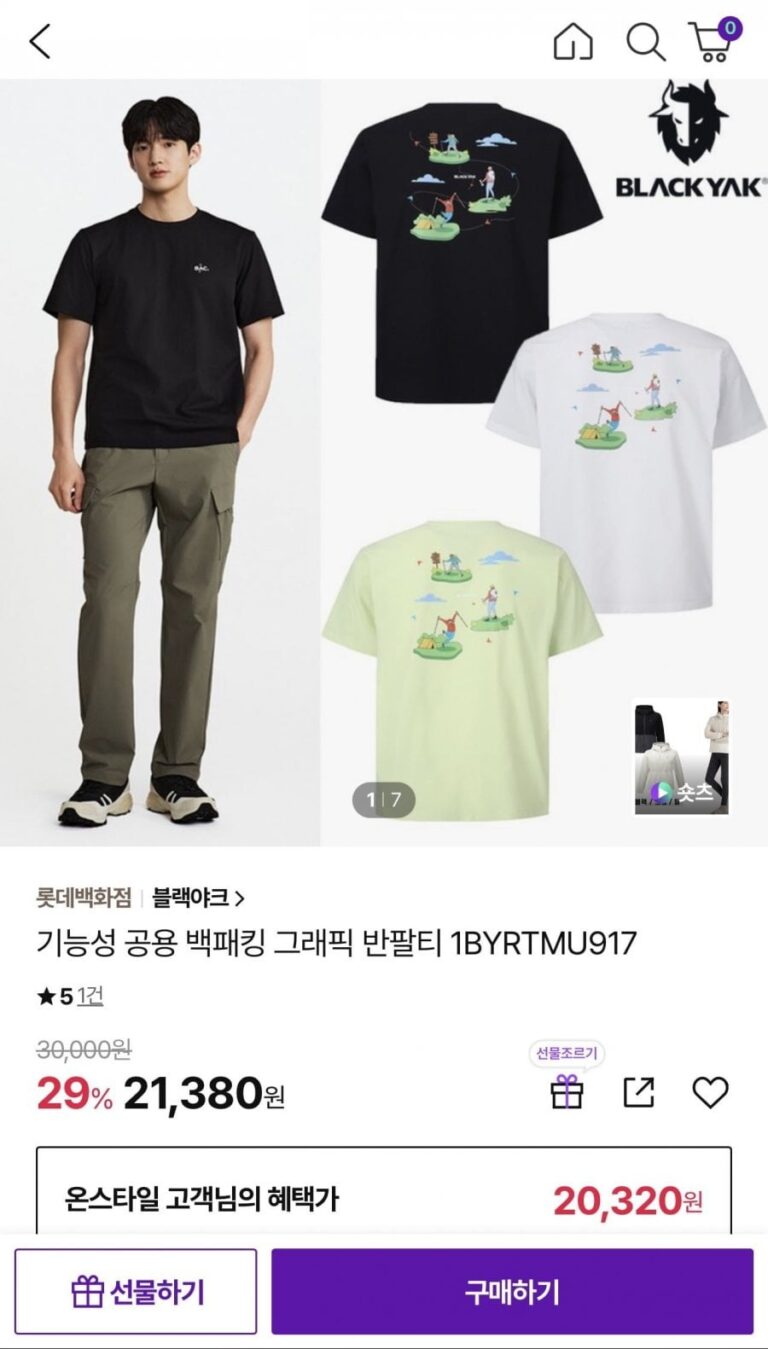Add this tee to wishlist
This screenshot has height=1349, width=768.
(710, 1092)
